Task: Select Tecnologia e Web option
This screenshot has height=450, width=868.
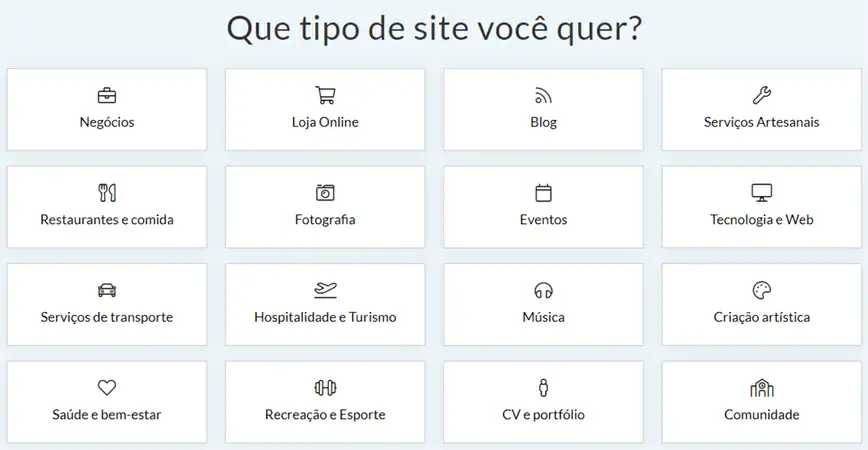Action: tap(761, 206)
